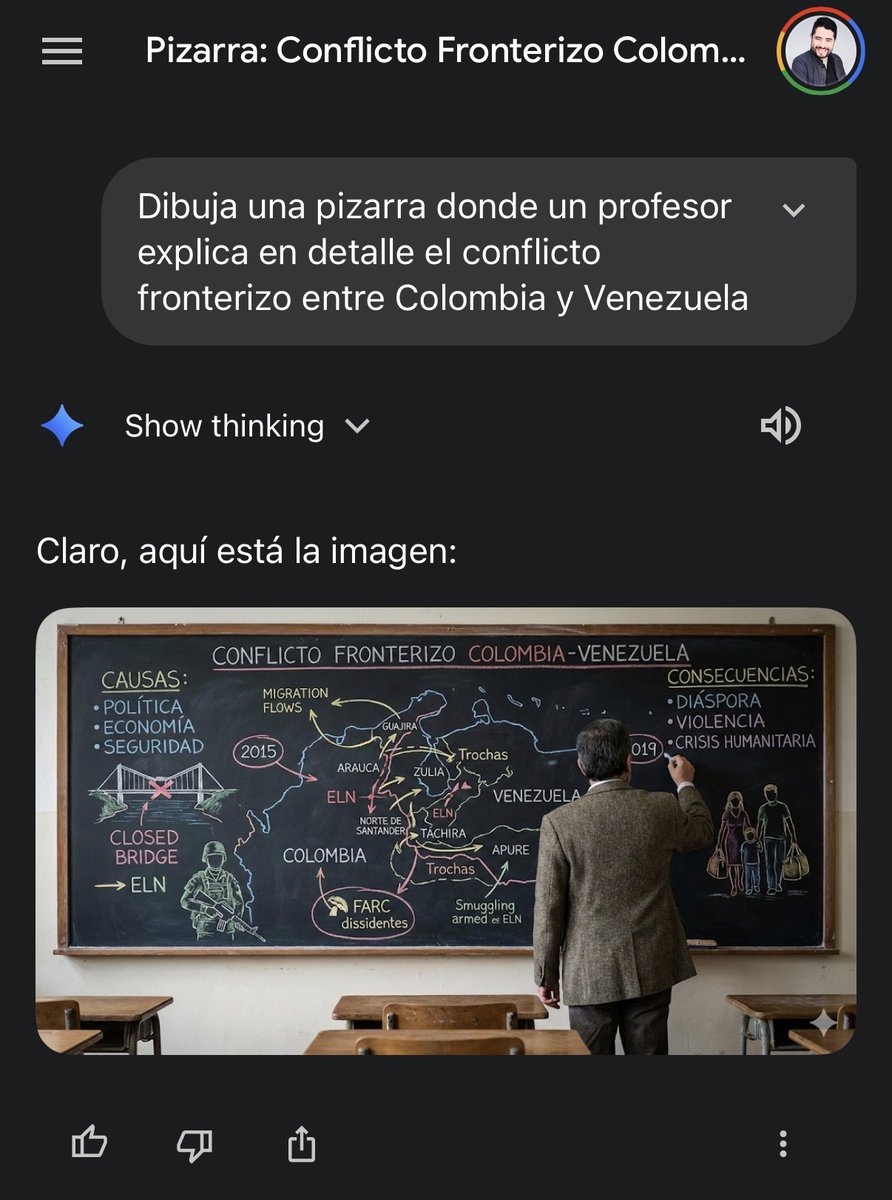Viewport: 892px width, 1200px height.
Task: Expand Show thinking section
Action: pyautogui.click(x=246, y=427)
